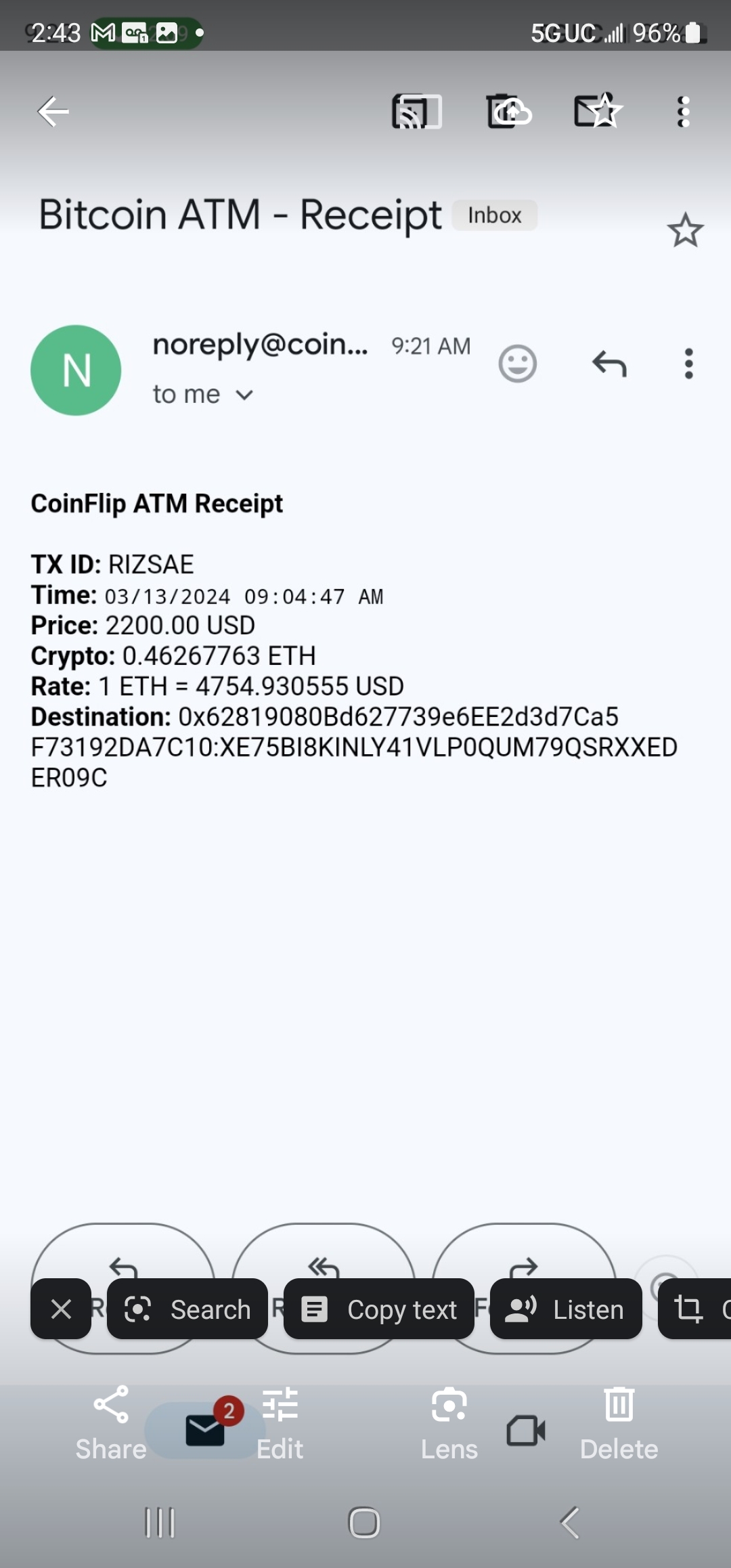Share this image
731x1568 pixels.
pyautogui.click(x=111, y=1422)
